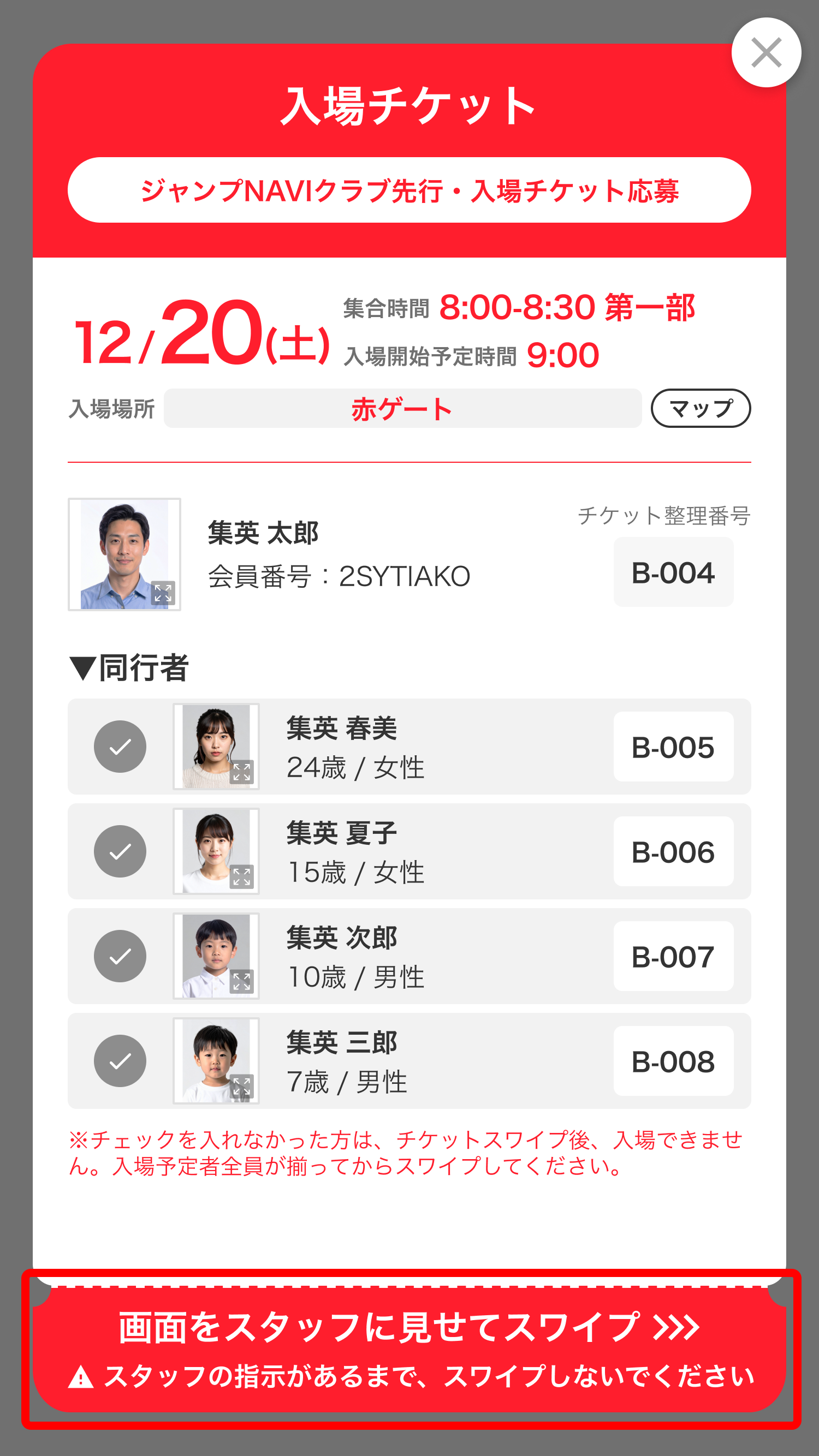Toggle the checkbox for 集英 三郎
Image resolution: width=819 pixels, height=1456 pixels.
[x=120, y=1061]
